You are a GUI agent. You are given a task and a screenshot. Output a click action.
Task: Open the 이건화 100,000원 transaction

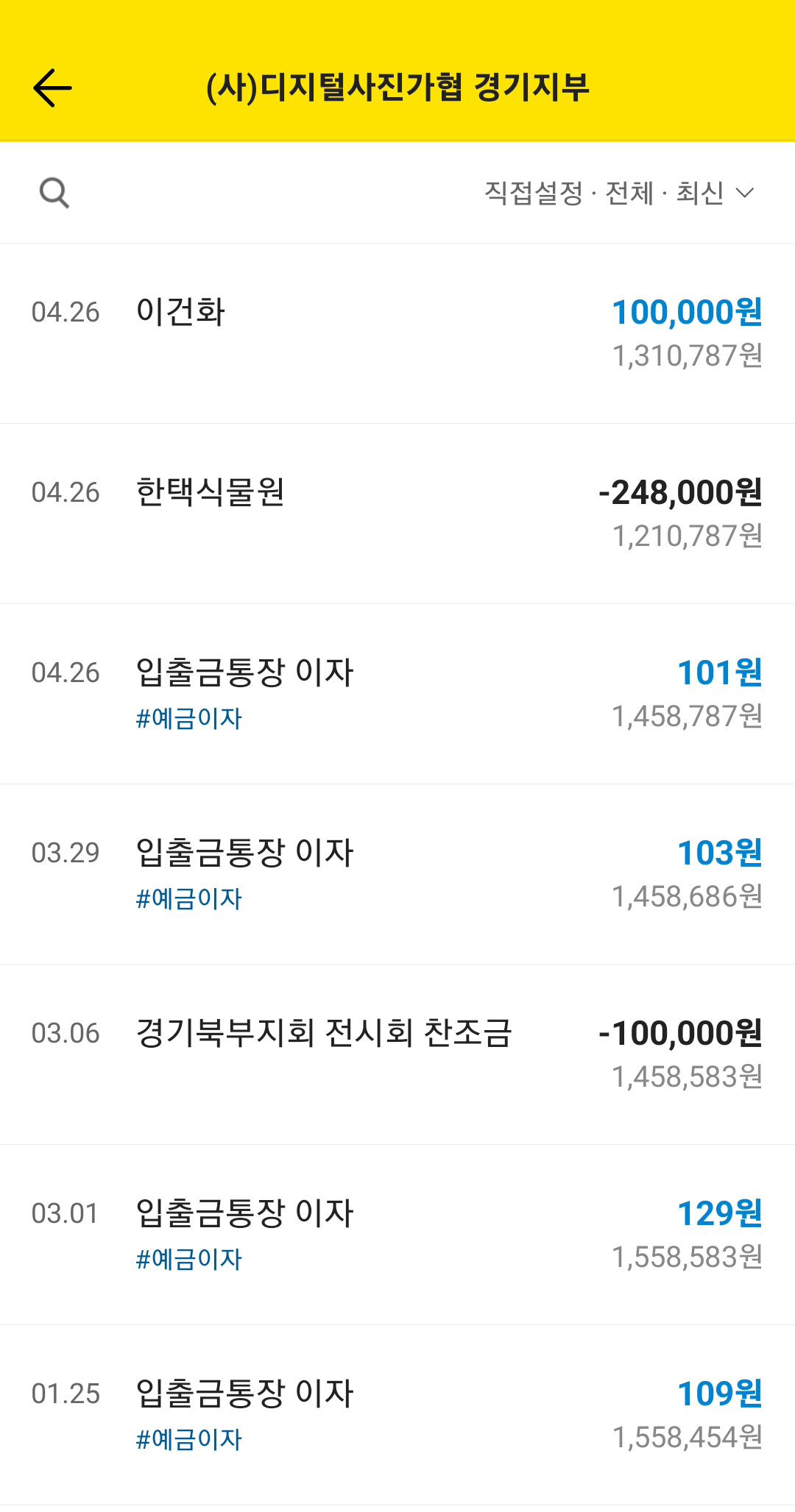[x=397, y=333]
